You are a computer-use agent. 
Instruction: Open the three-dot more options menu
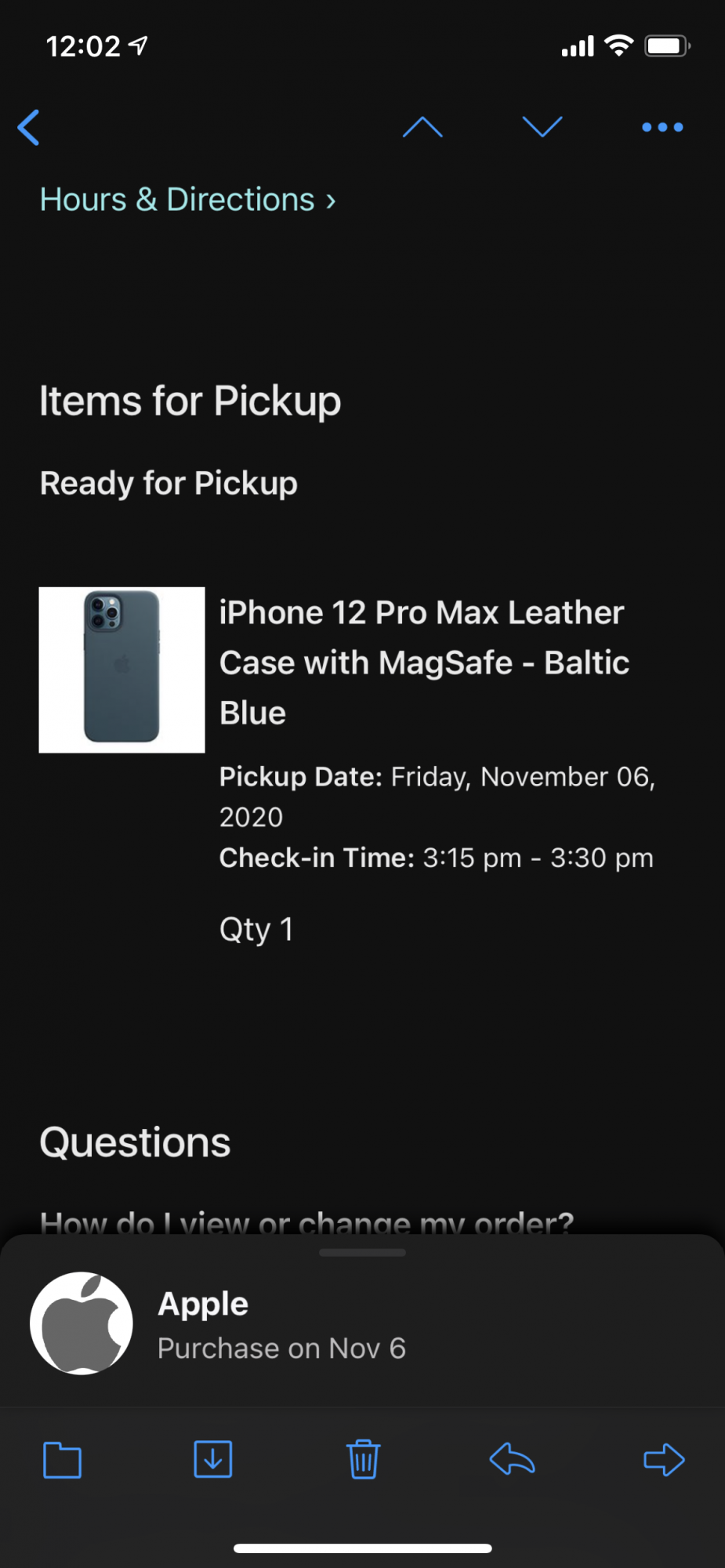point(662,127)
